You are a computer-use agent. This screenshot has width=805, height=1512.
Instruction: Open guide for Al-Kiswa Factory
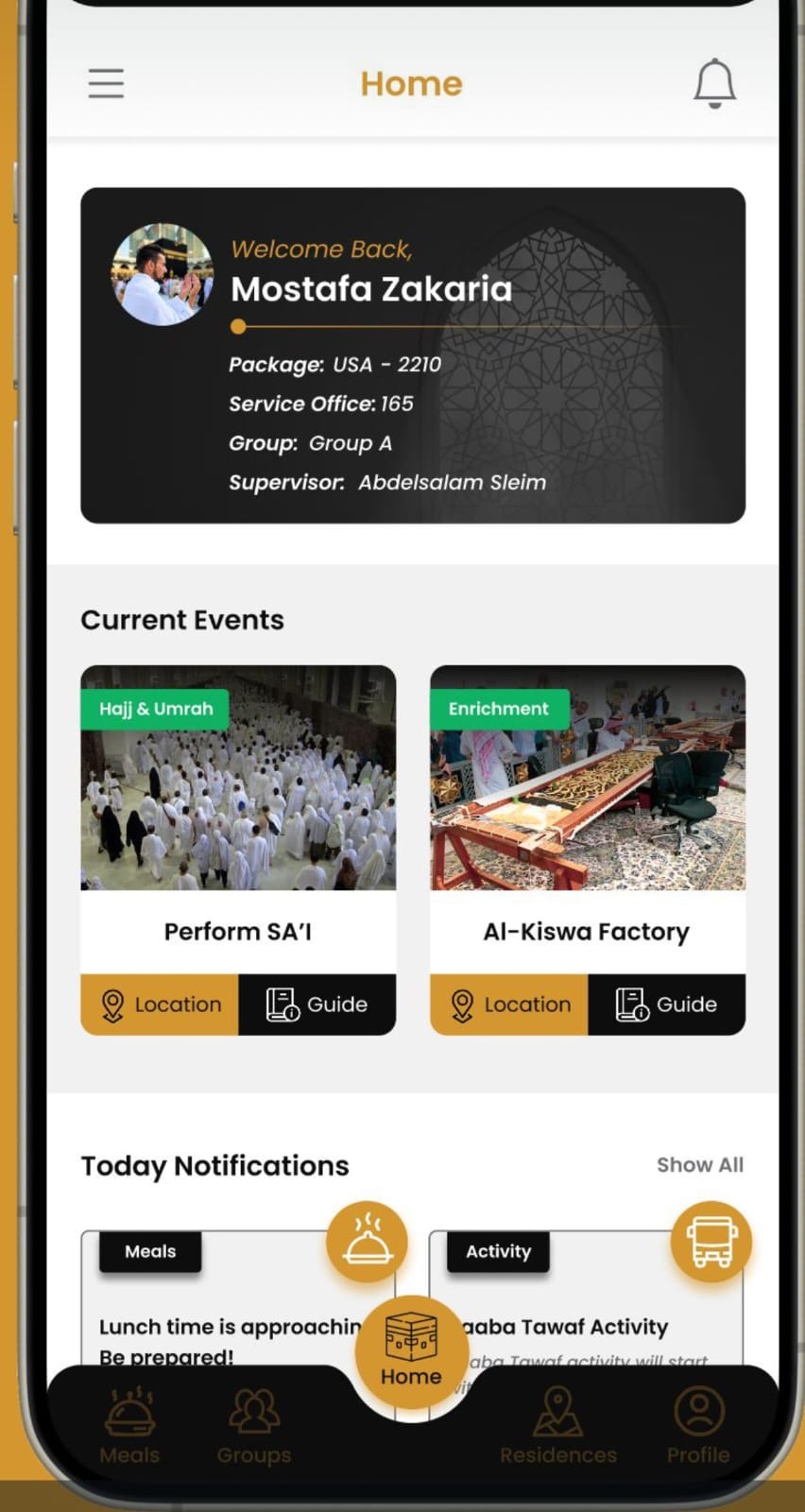tap(667, 1005)
